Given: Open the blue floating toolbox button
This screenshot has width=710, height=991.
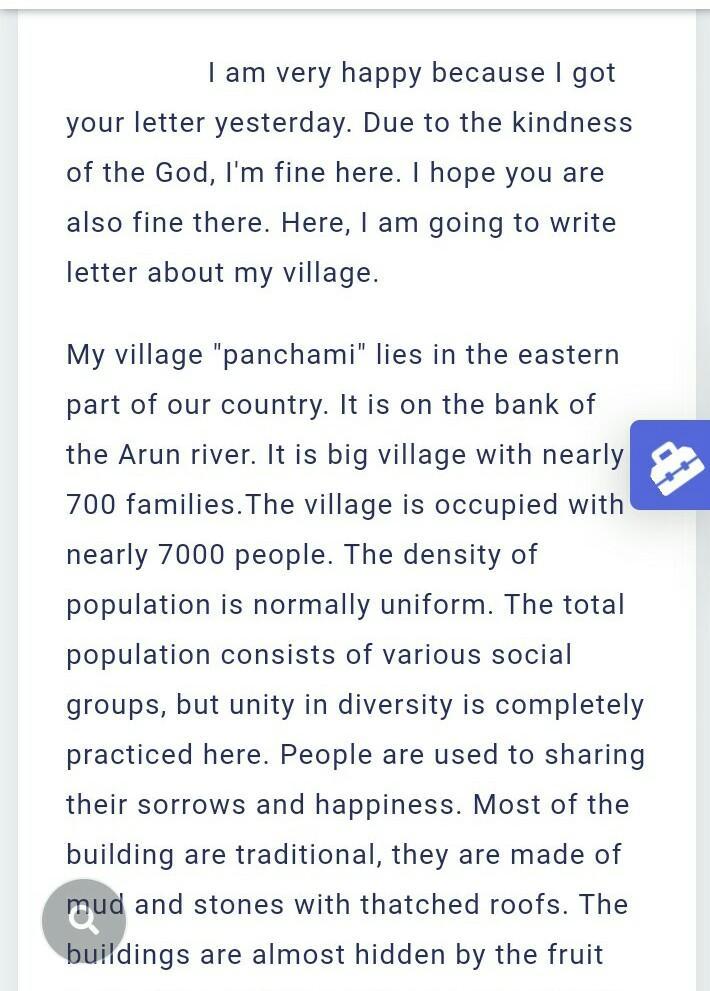Looking at the screenshot, I should pyautogui.click(x=674, y=465).
